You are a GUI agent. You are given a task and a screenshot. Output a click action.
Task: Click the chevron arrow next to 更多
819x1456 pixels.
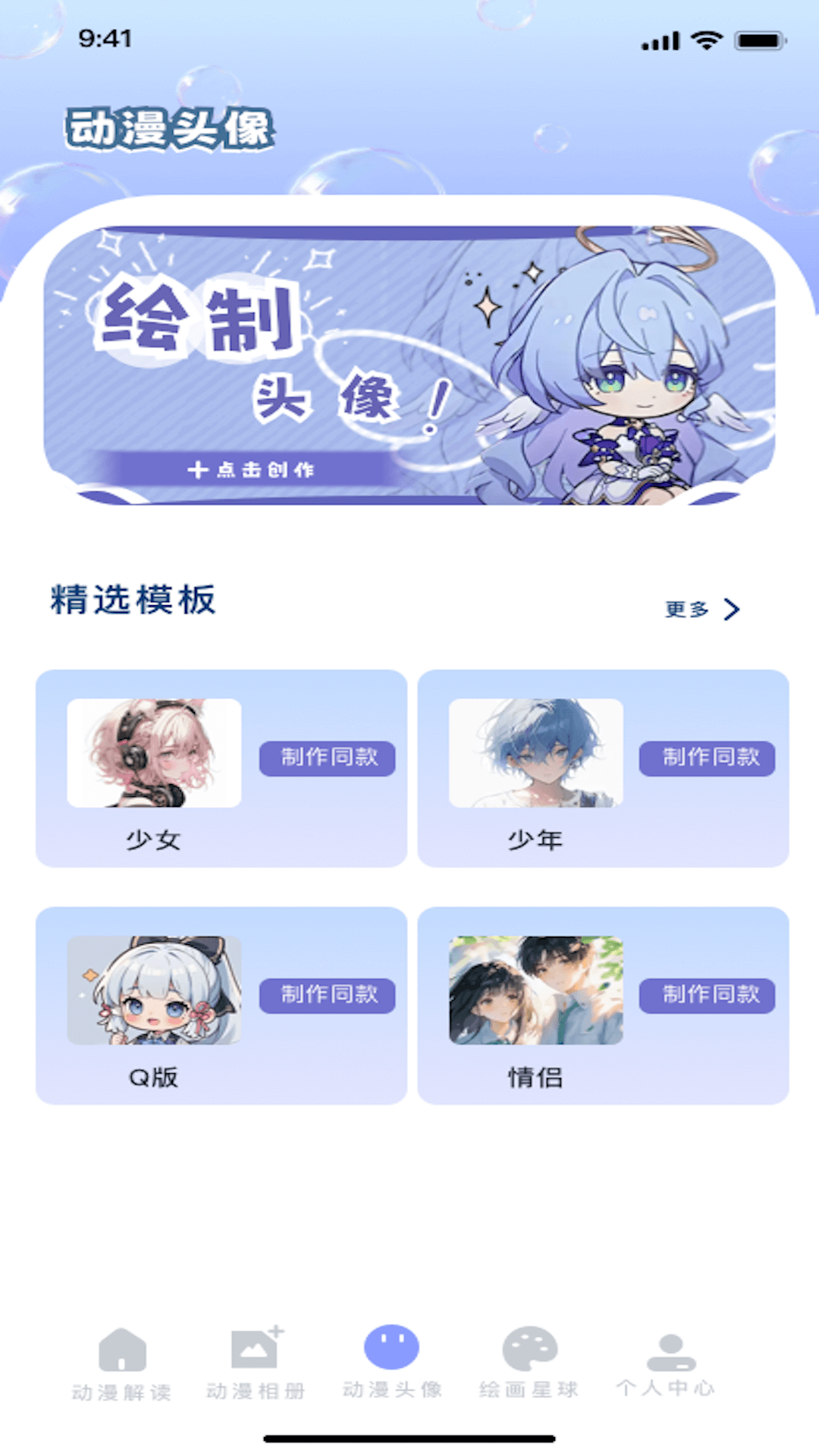pos(730,608)
